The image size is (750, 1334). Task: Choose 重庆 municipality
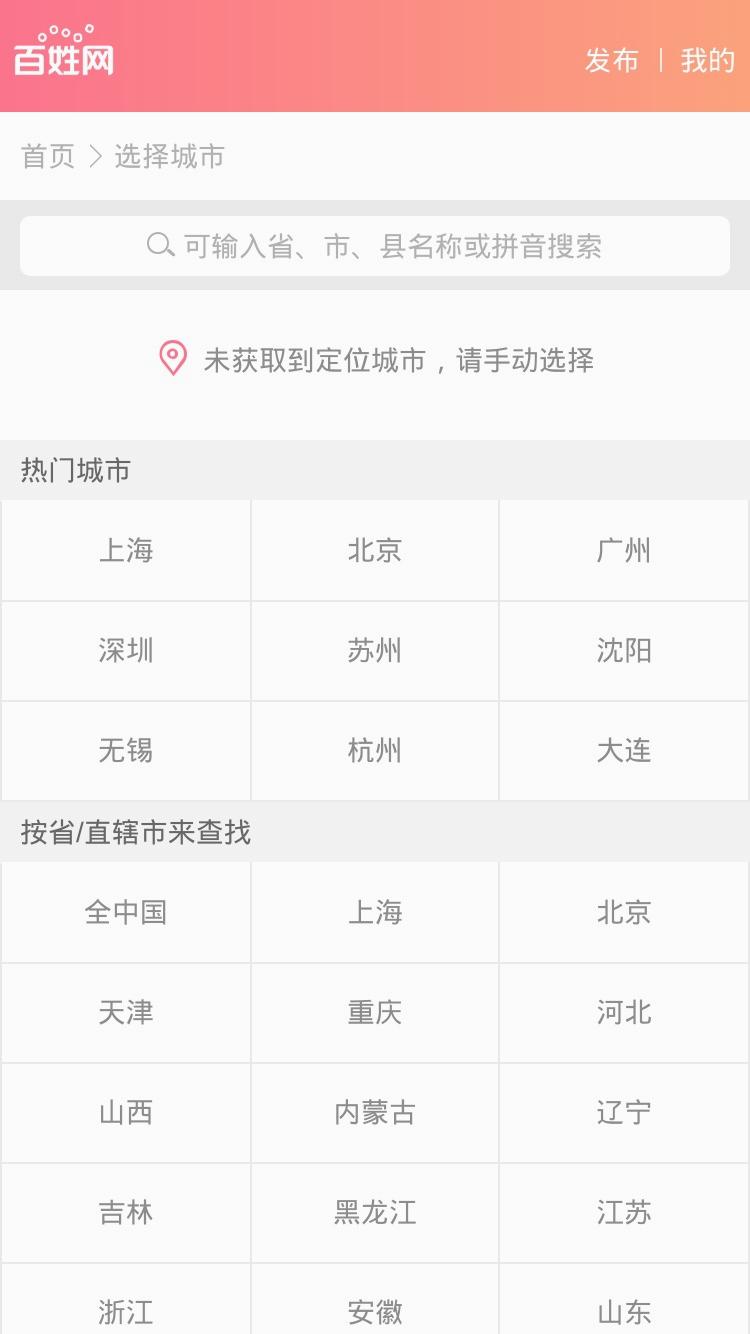click(375, 1013)
